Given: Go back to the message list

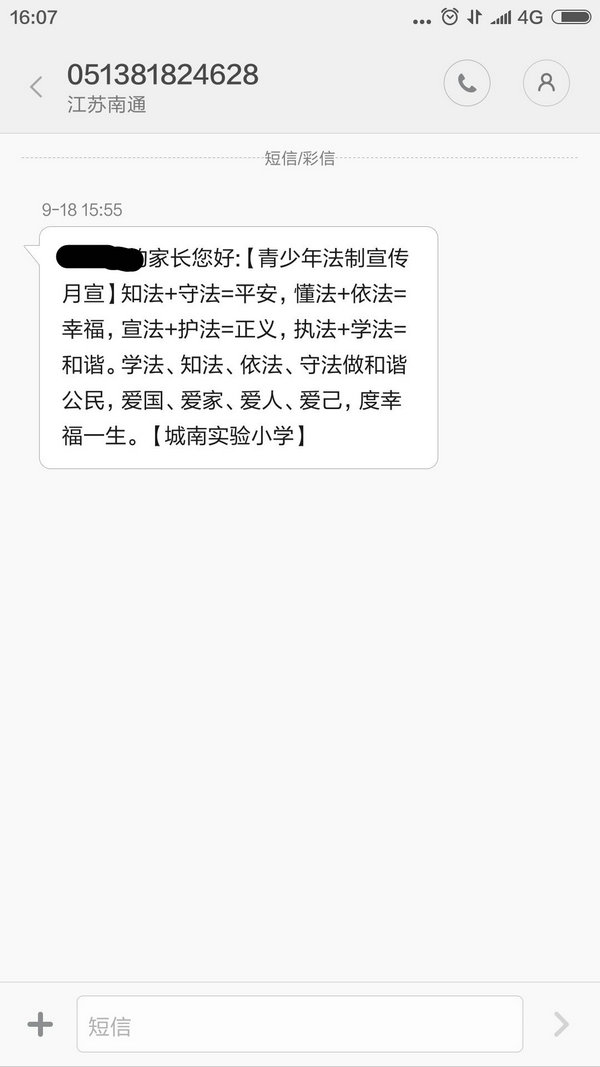Looking at the screenshot, I should point(37,86).
